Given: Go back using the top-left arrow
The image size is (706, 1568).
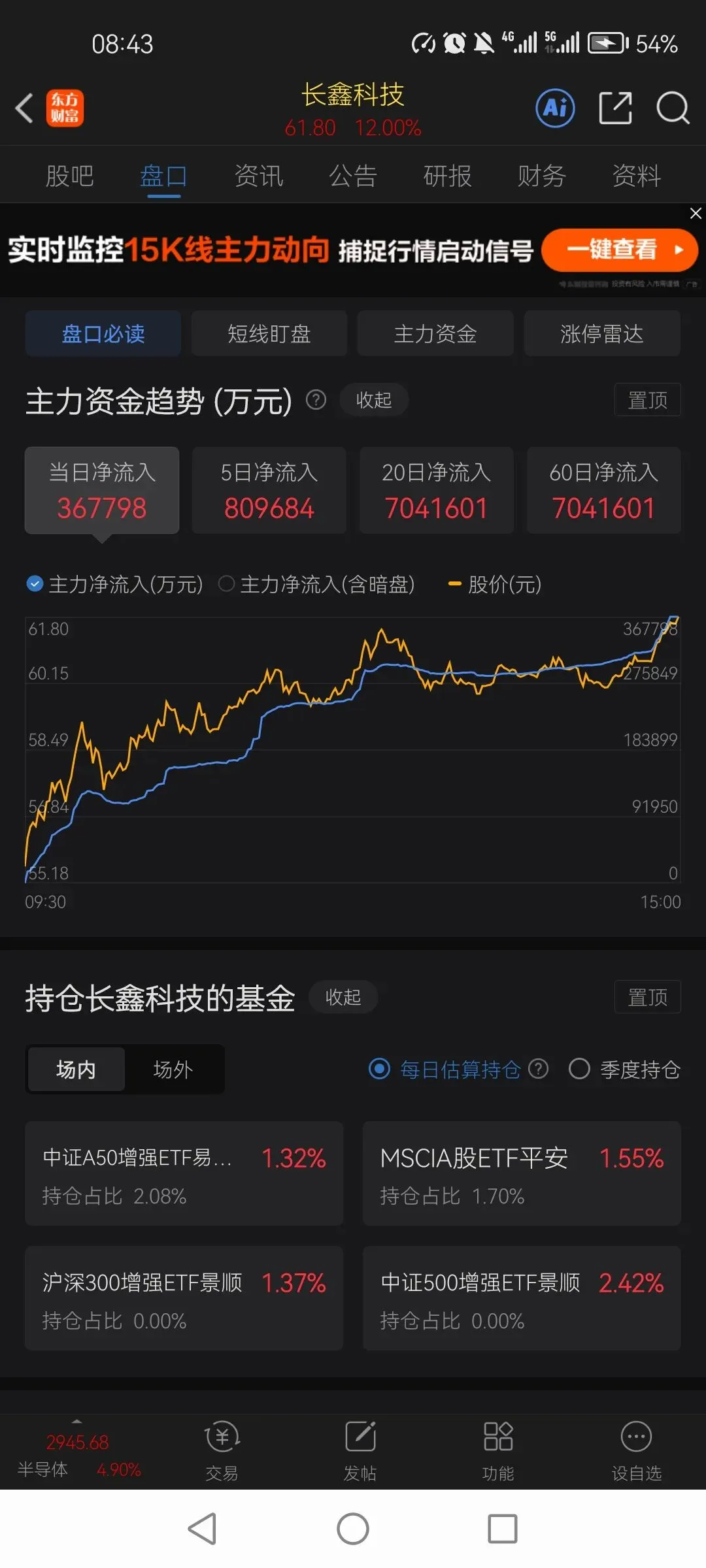Looking at the screenshot, I should [25, 108].
